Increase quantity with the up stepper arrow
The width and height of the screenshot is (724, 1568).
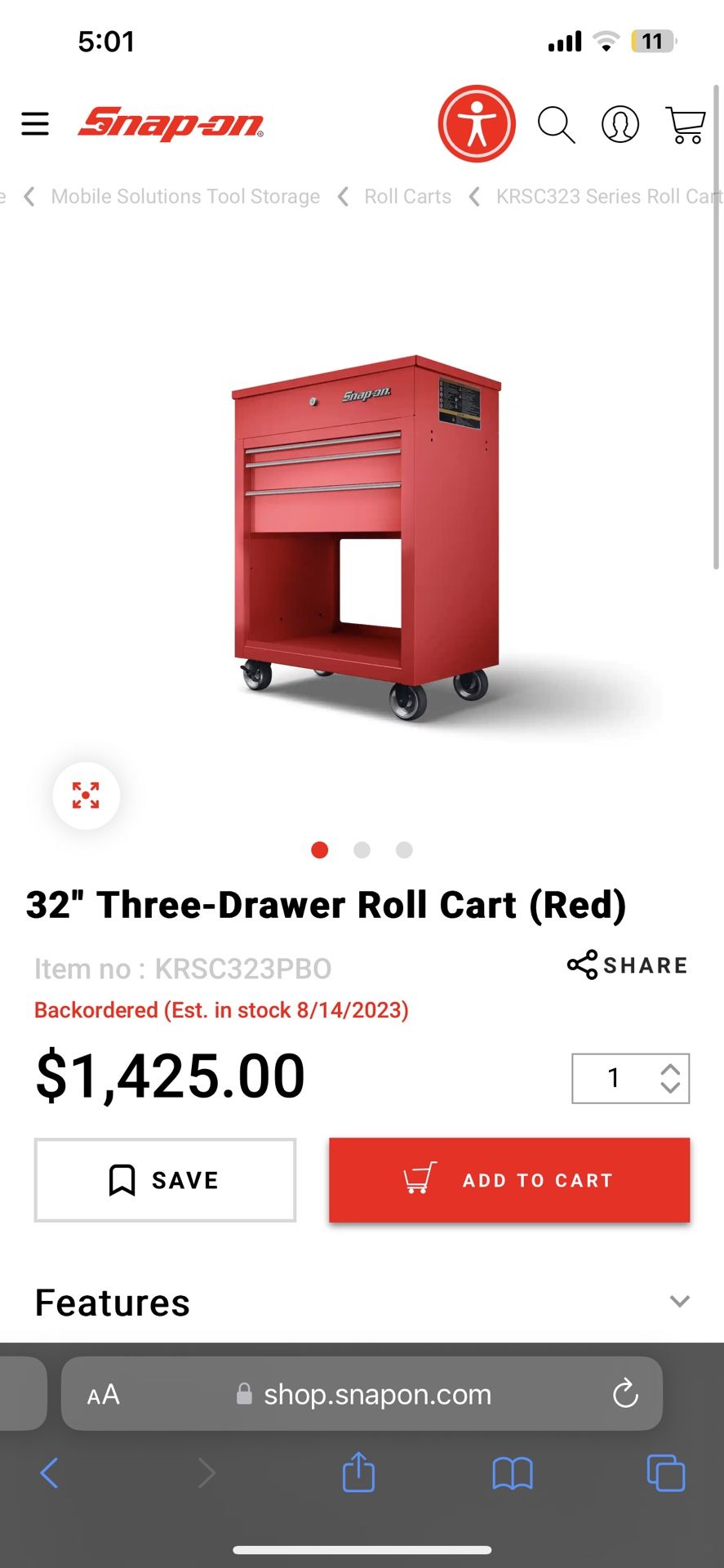[x=669, y=1068]
